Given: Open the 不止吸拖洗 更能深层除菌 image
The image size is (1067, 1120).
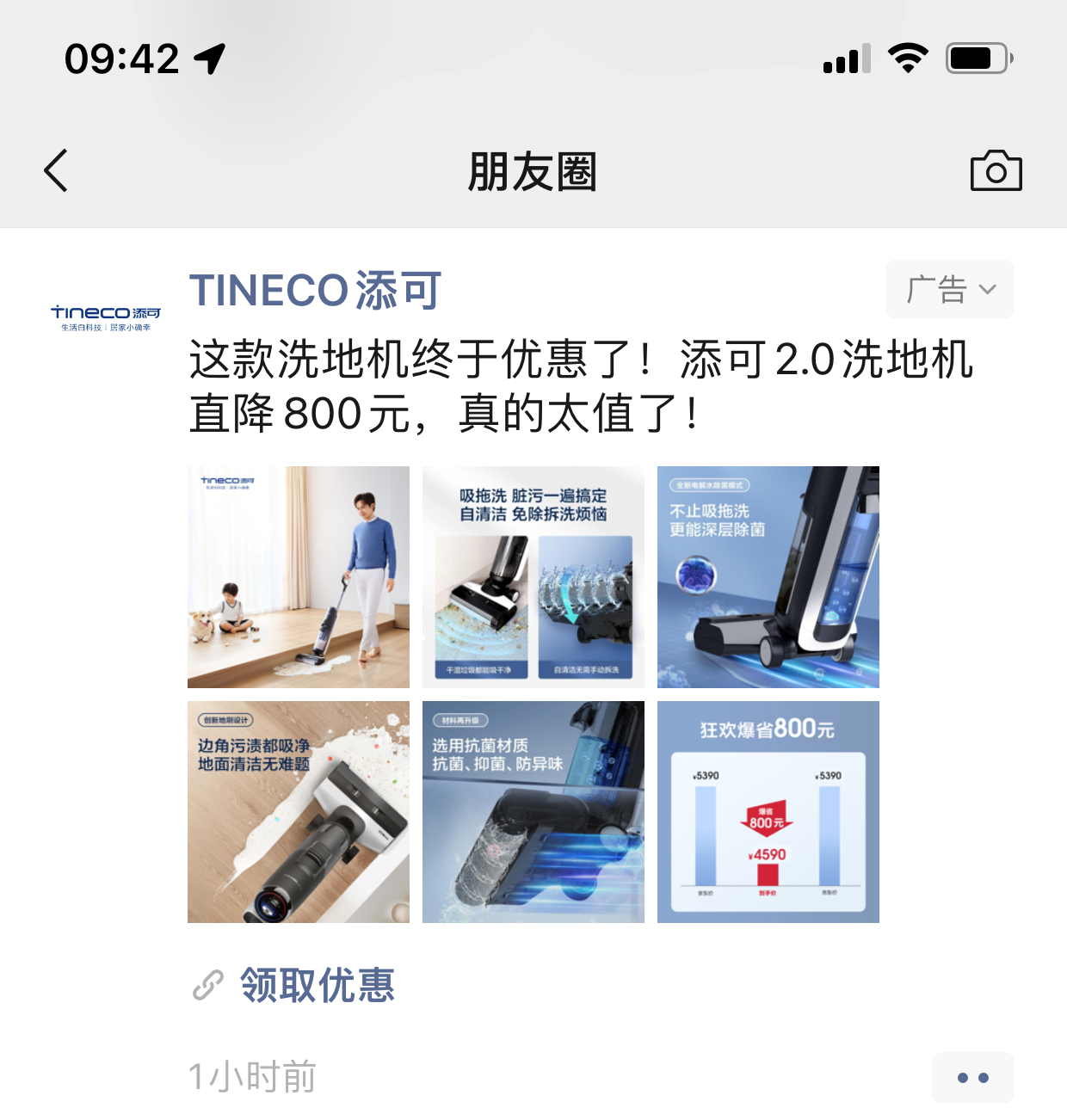Looking at the screenshot, I should click(x=768, y=577).
